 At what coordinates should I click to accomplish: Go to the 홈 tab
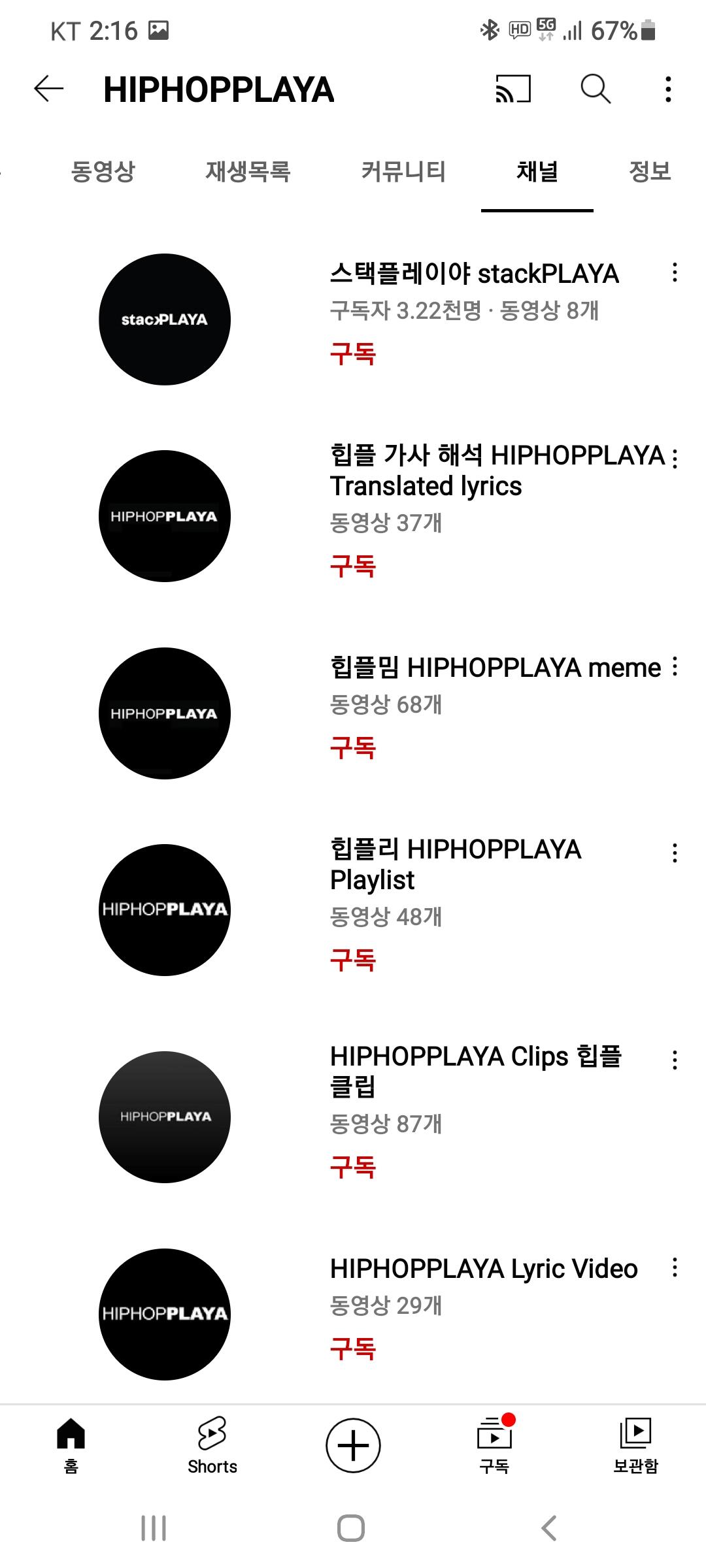click(x=71, y=1446)
